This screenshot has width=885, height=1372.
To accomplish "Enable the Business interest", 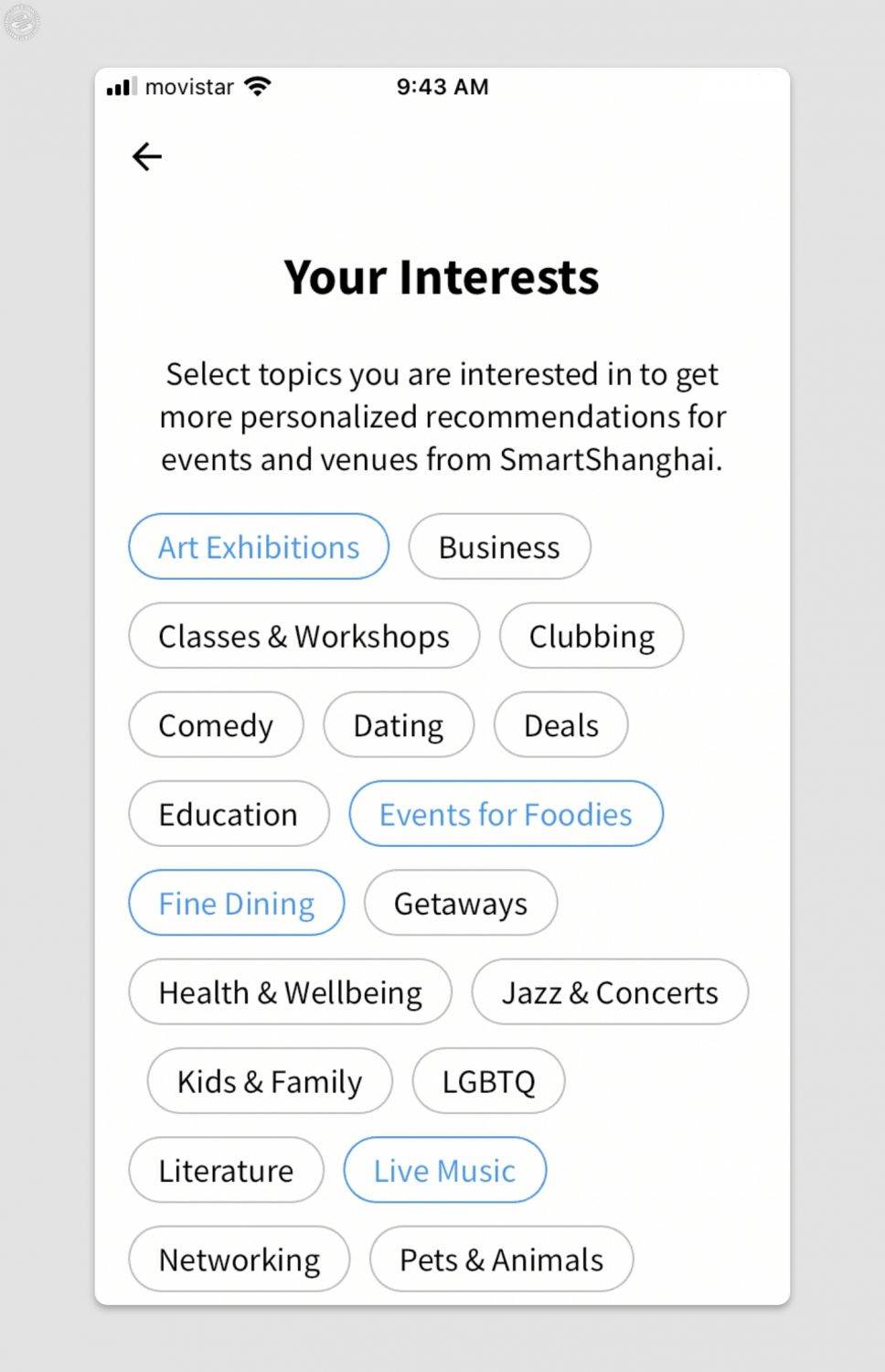I will pos(499,546).
